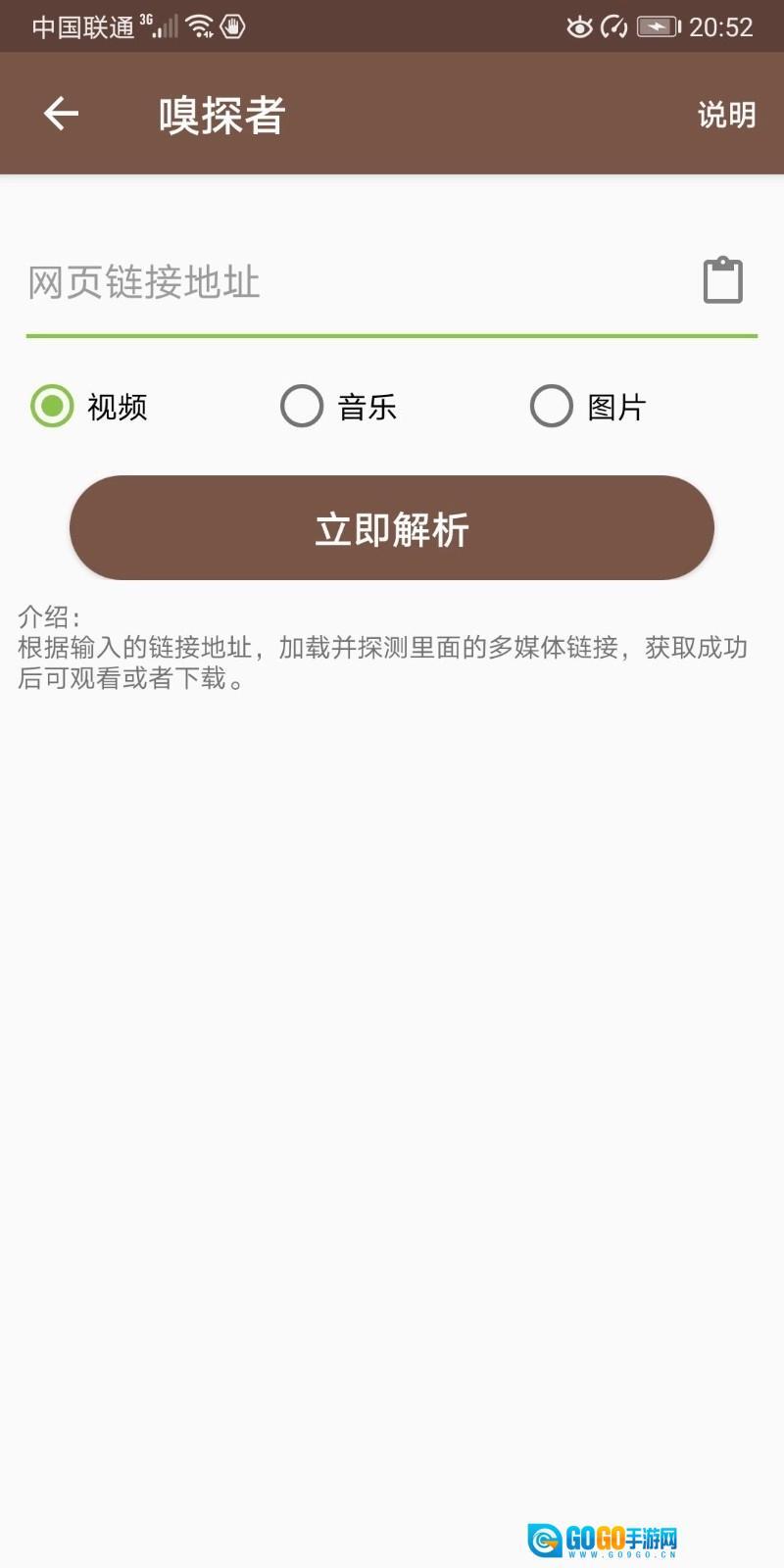This screenshot has height=1568, width=784.
Task: Paste link using the clipboard icon
Action: point(723,281)
